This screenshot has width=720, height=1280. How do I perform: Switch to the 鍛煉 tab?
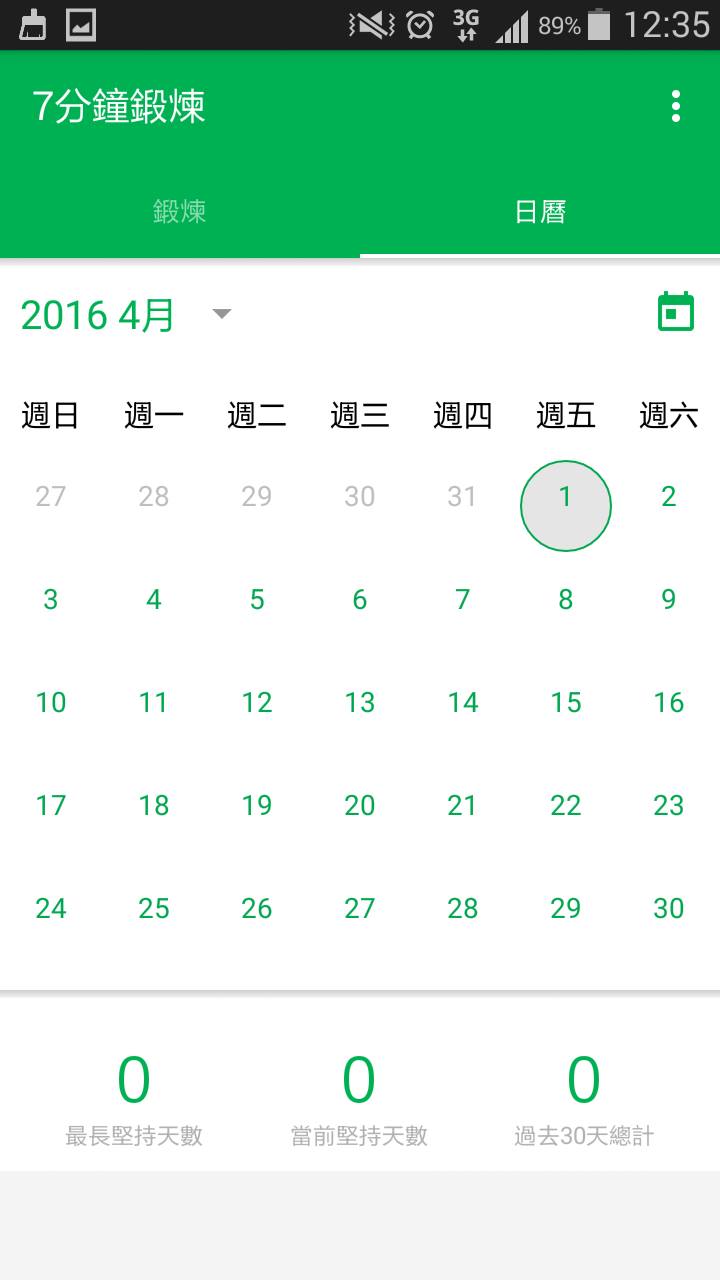180,212
